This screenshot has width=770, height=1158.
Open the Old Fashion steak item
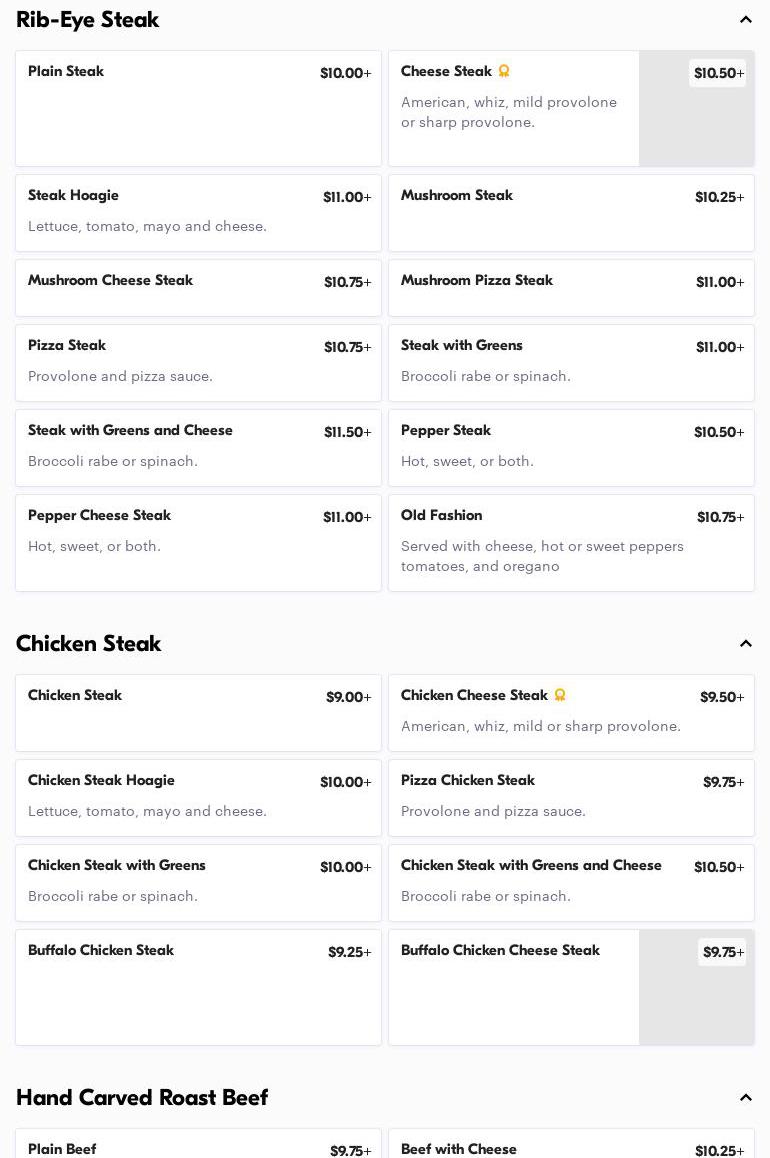point(571,542)
